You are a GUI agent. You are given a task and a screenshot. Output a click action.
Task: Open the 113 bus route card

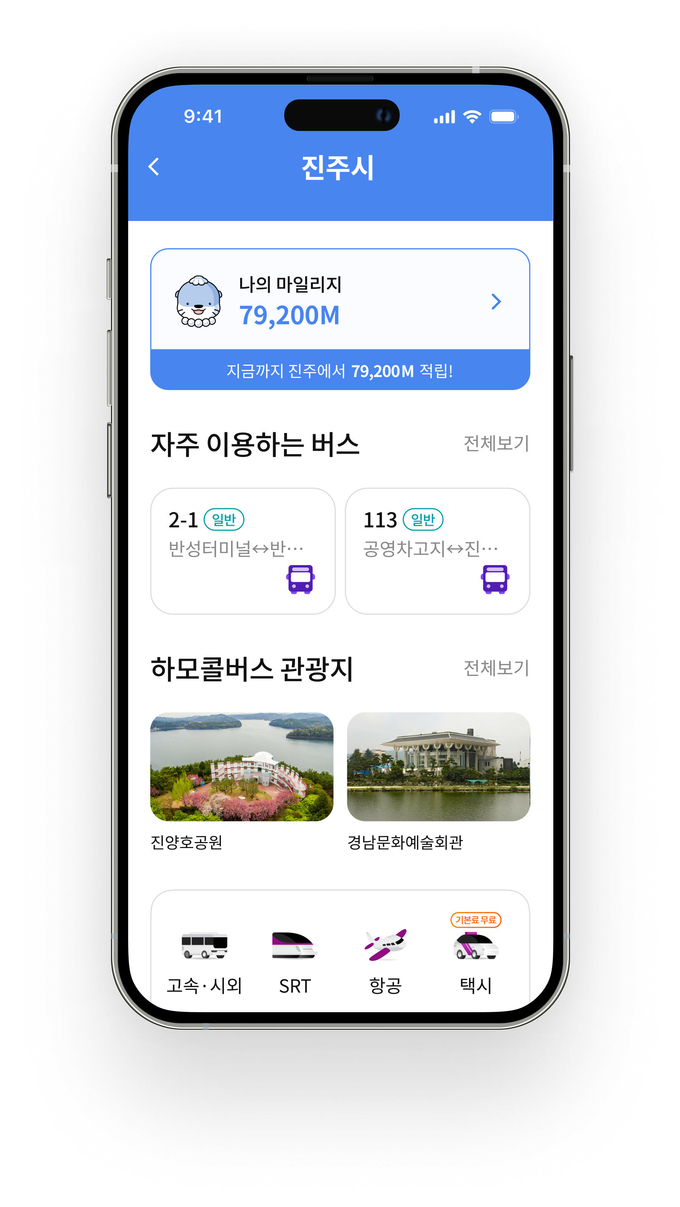pyautogui.click(x=437, y=550)
